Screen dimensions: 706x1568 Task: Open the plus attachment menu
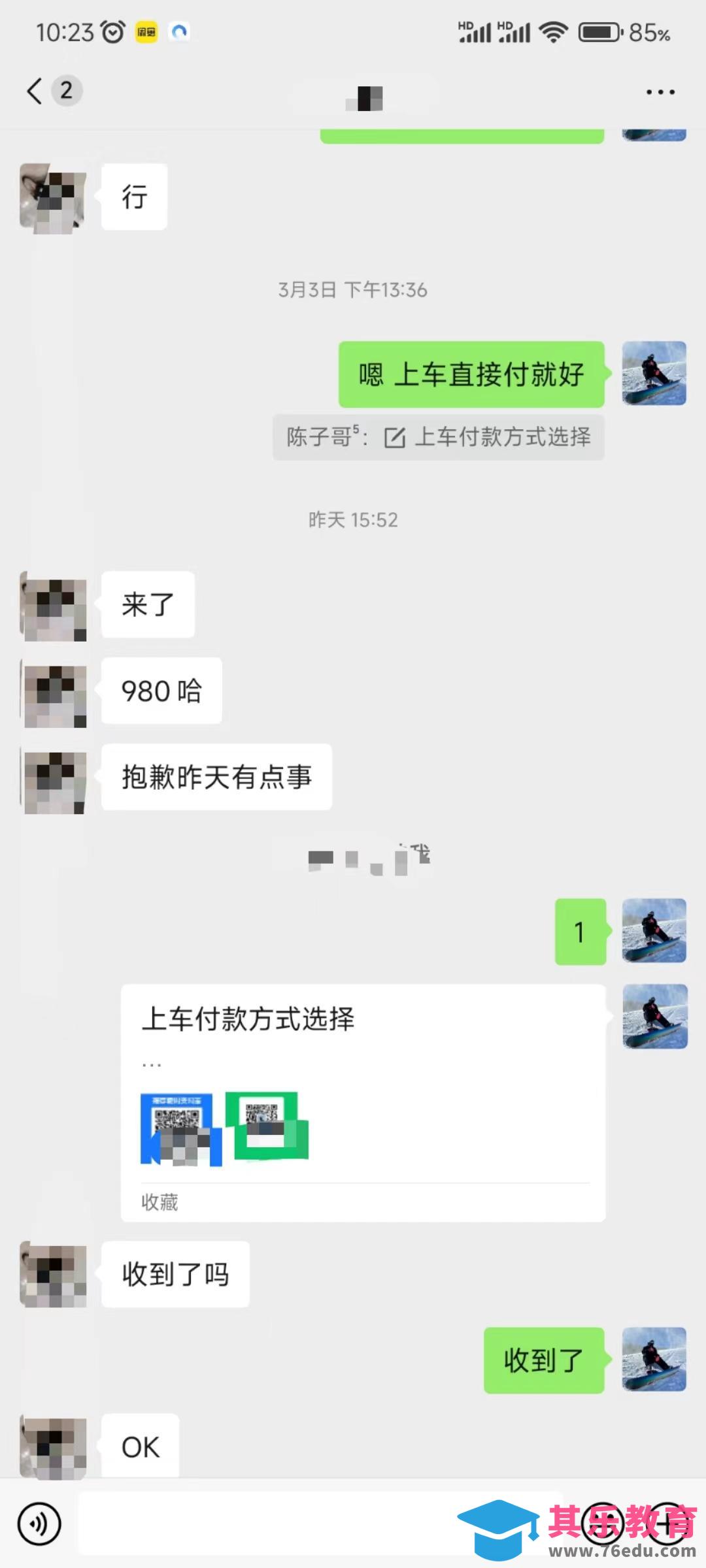coord(667,1524)
